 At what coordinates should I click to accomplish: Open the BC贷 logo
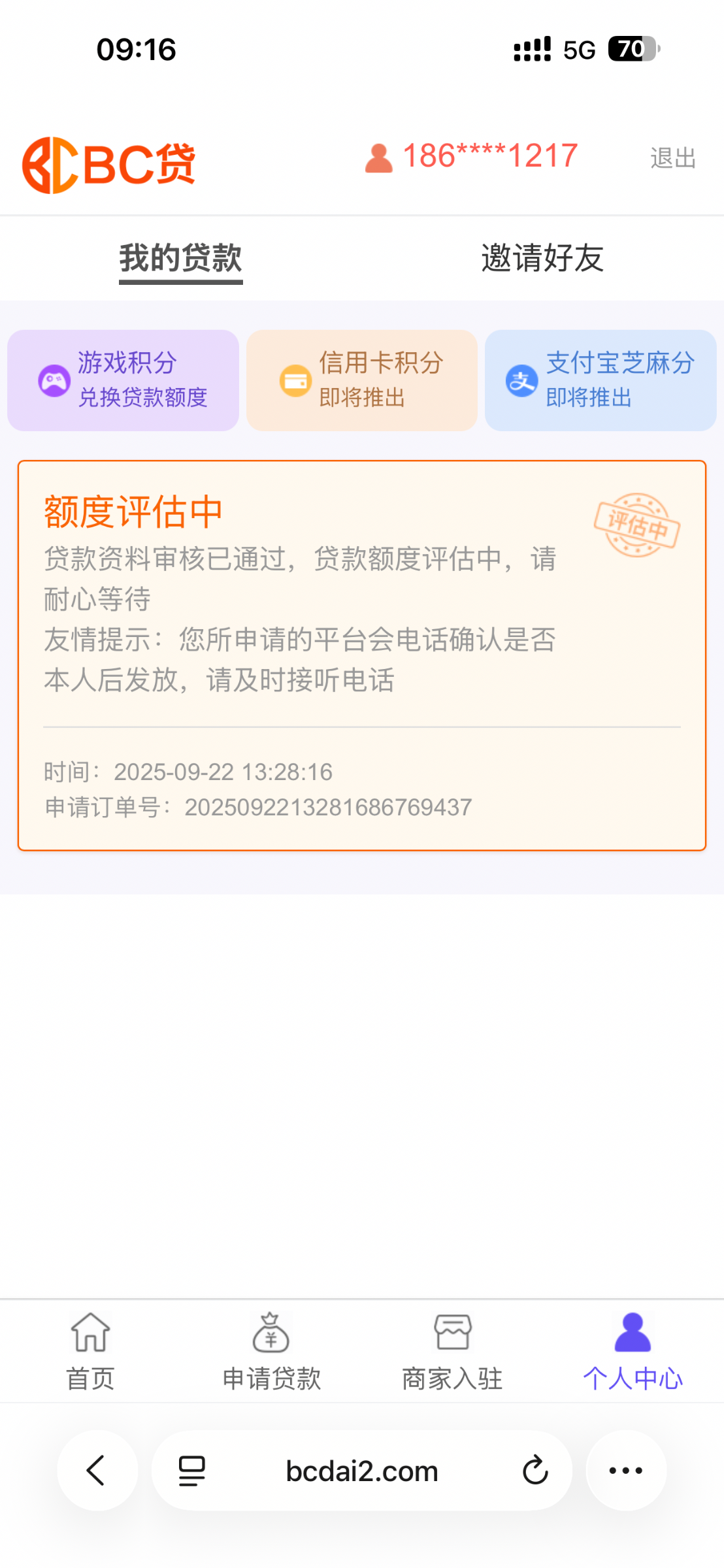click(108, 163)
